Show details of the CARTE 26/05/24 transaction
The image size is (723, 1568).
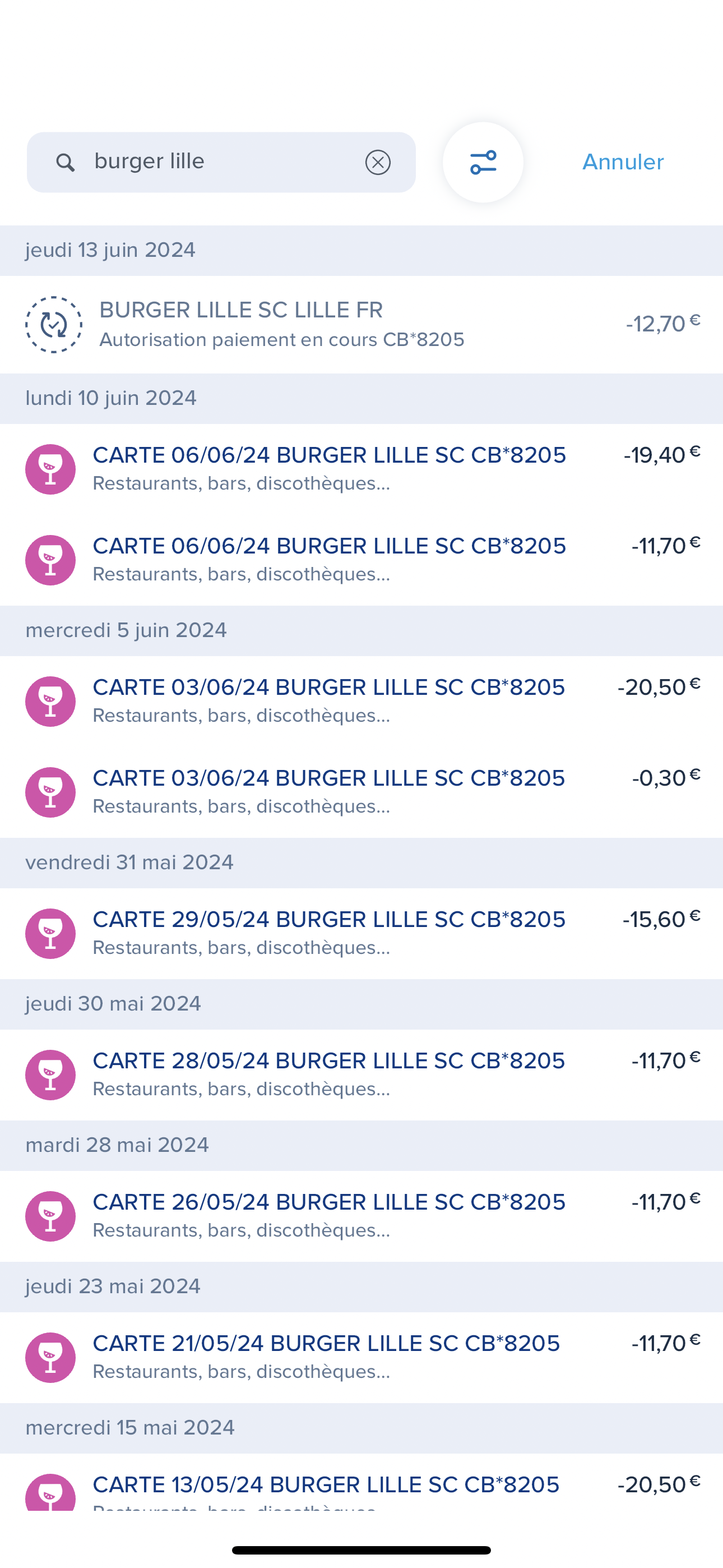click(361, 1215)
